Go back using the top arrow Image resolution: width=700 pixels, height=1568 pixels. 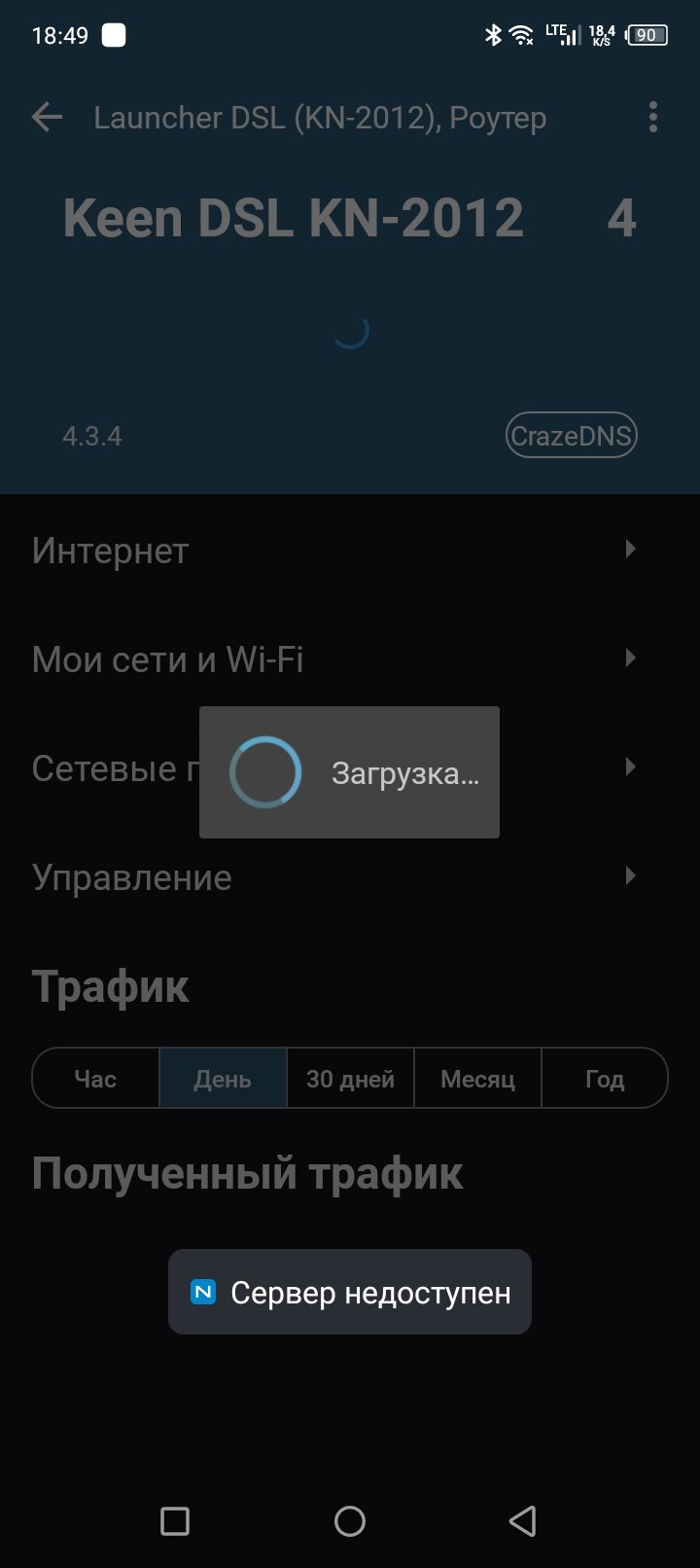point(47,118)
